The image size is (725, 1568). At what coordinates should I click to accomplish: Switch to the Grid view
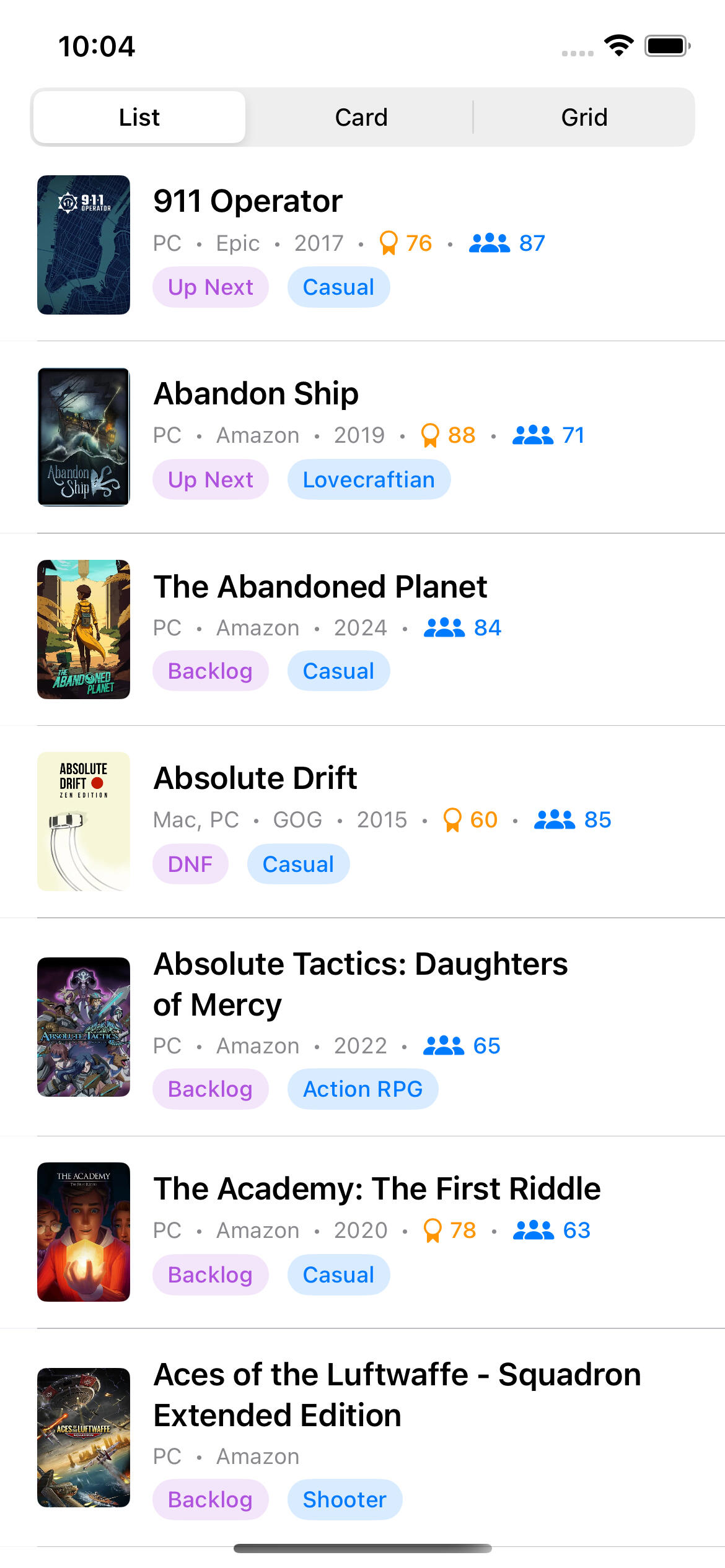584,117
